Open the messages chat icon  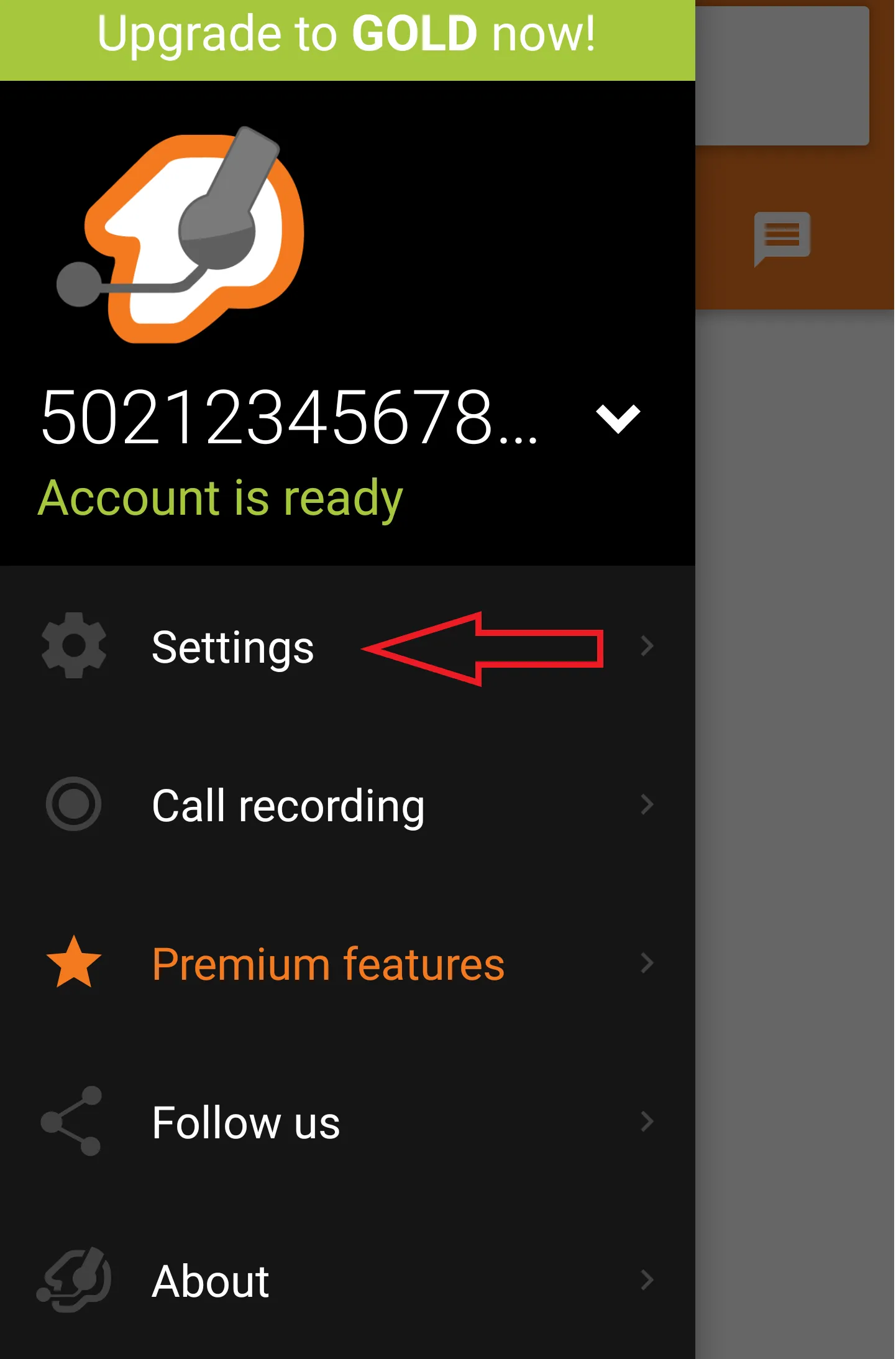pyautogui.click(x=782, y=237)
